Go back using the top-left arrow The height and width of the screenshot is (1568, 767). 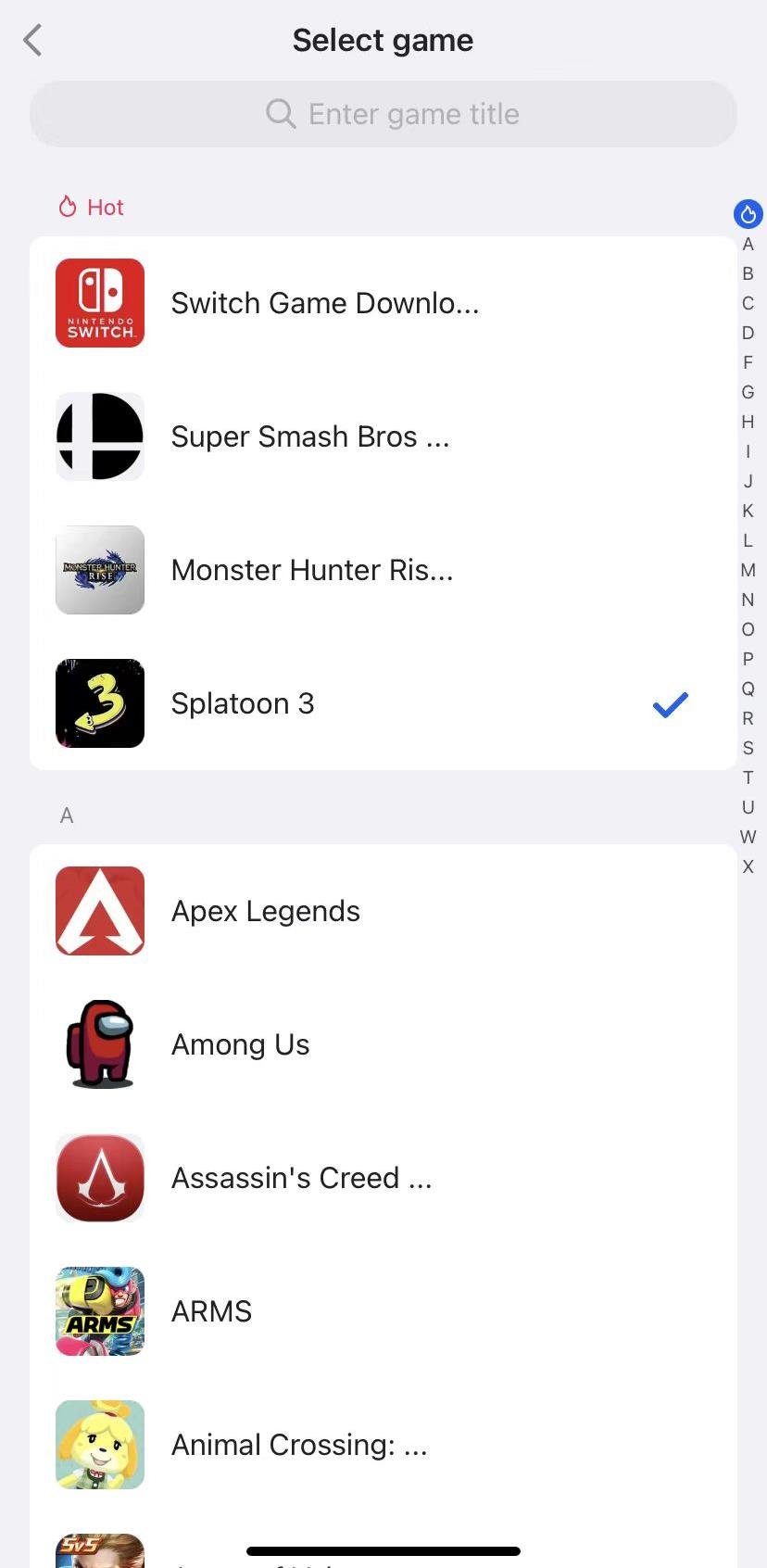(x=33, y=40)
